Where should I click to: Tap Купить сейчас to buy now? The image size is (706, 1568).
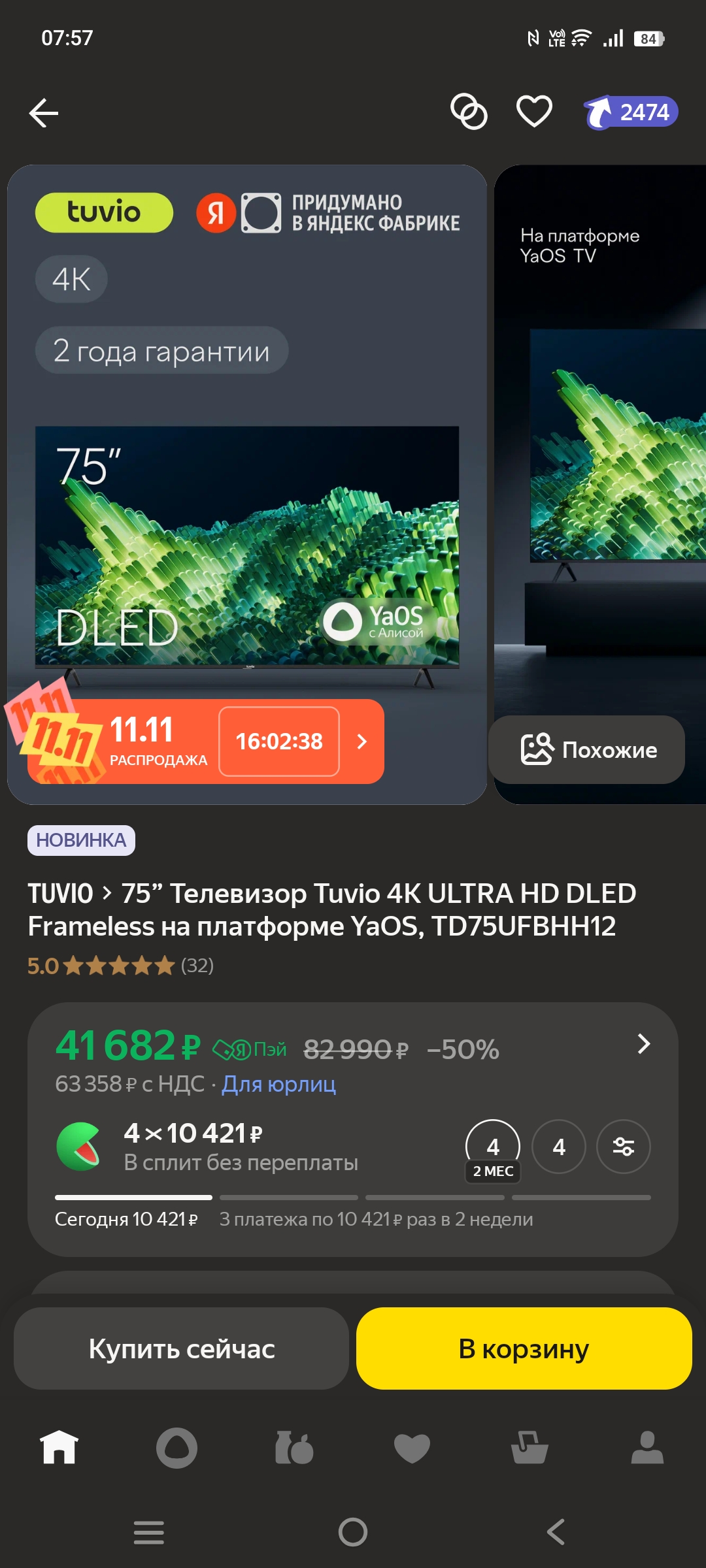point(181,1348)
